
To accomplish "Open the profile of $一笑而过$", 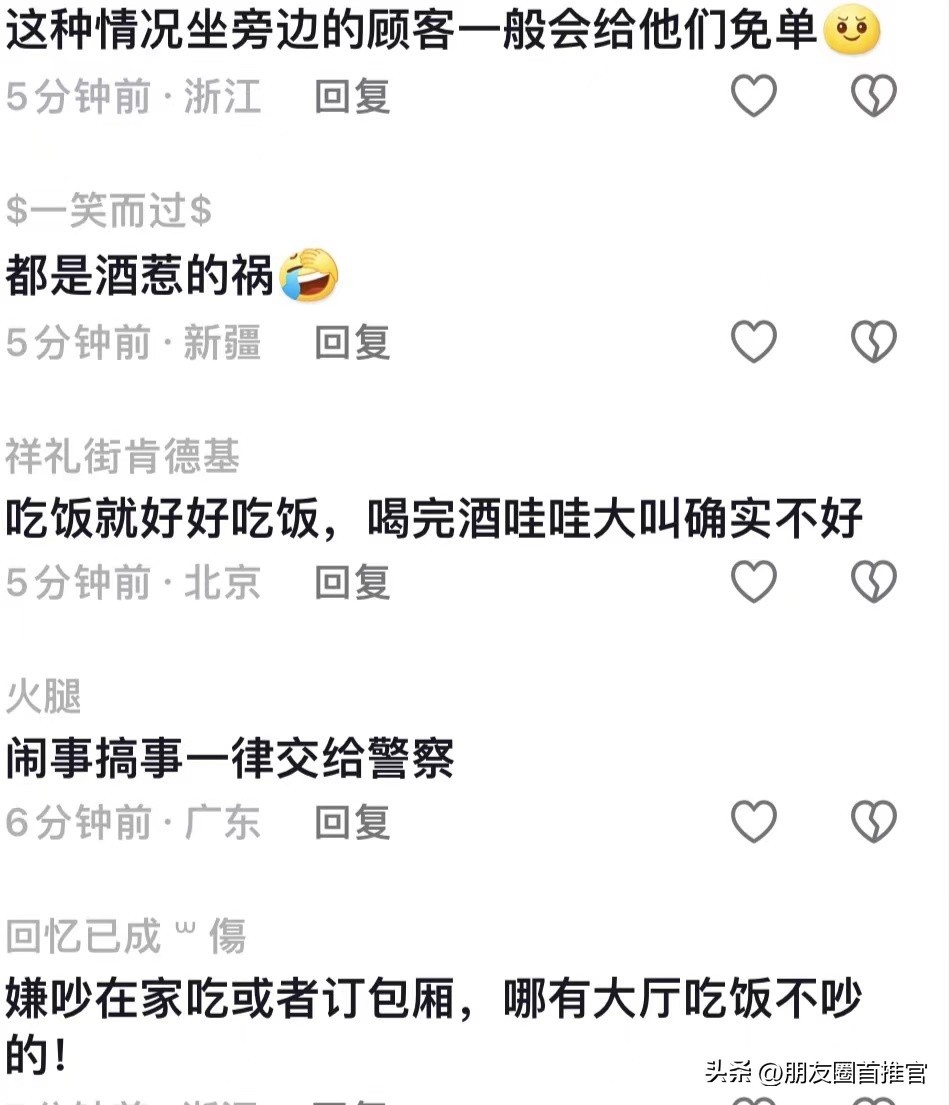I will coord(109,211).
